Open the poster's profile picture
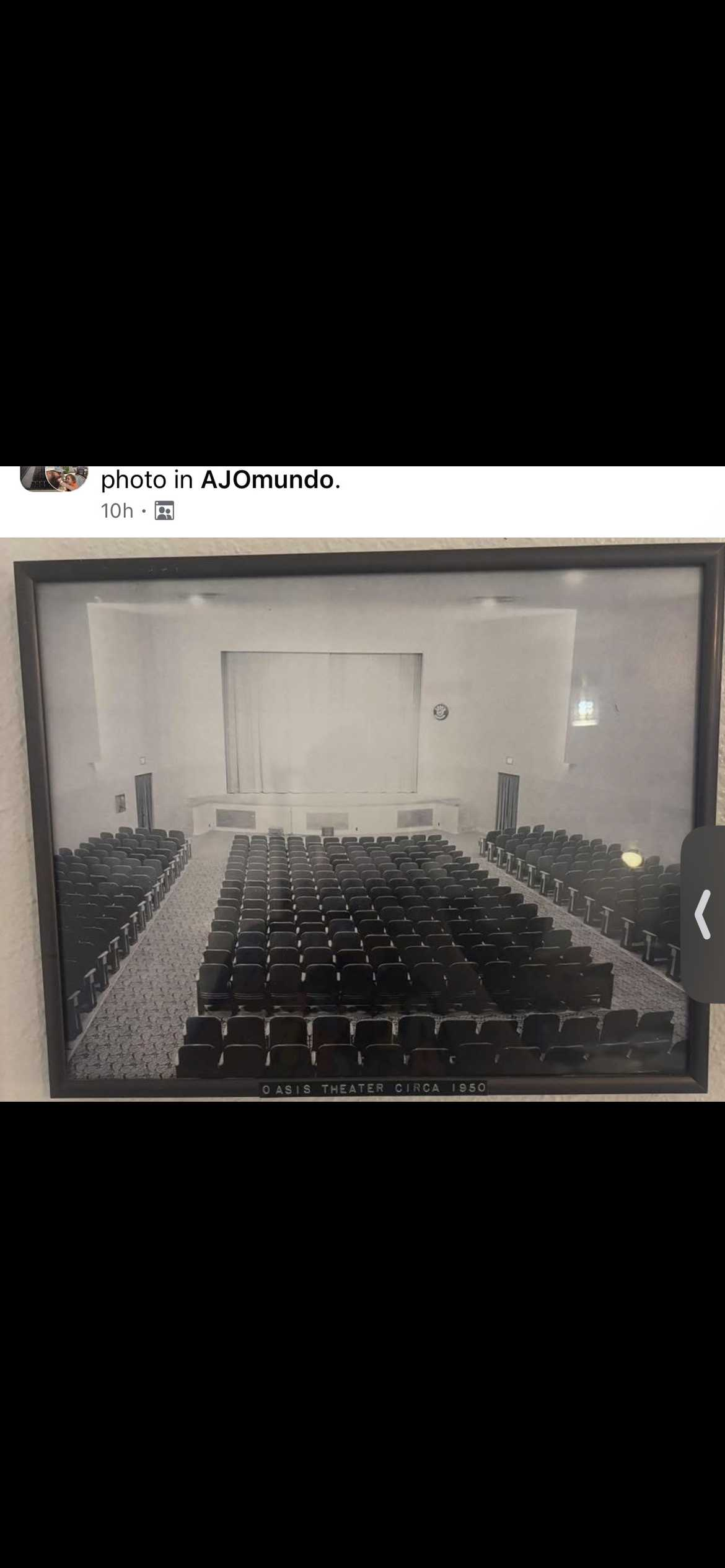725x1568 pixels. 54,479
